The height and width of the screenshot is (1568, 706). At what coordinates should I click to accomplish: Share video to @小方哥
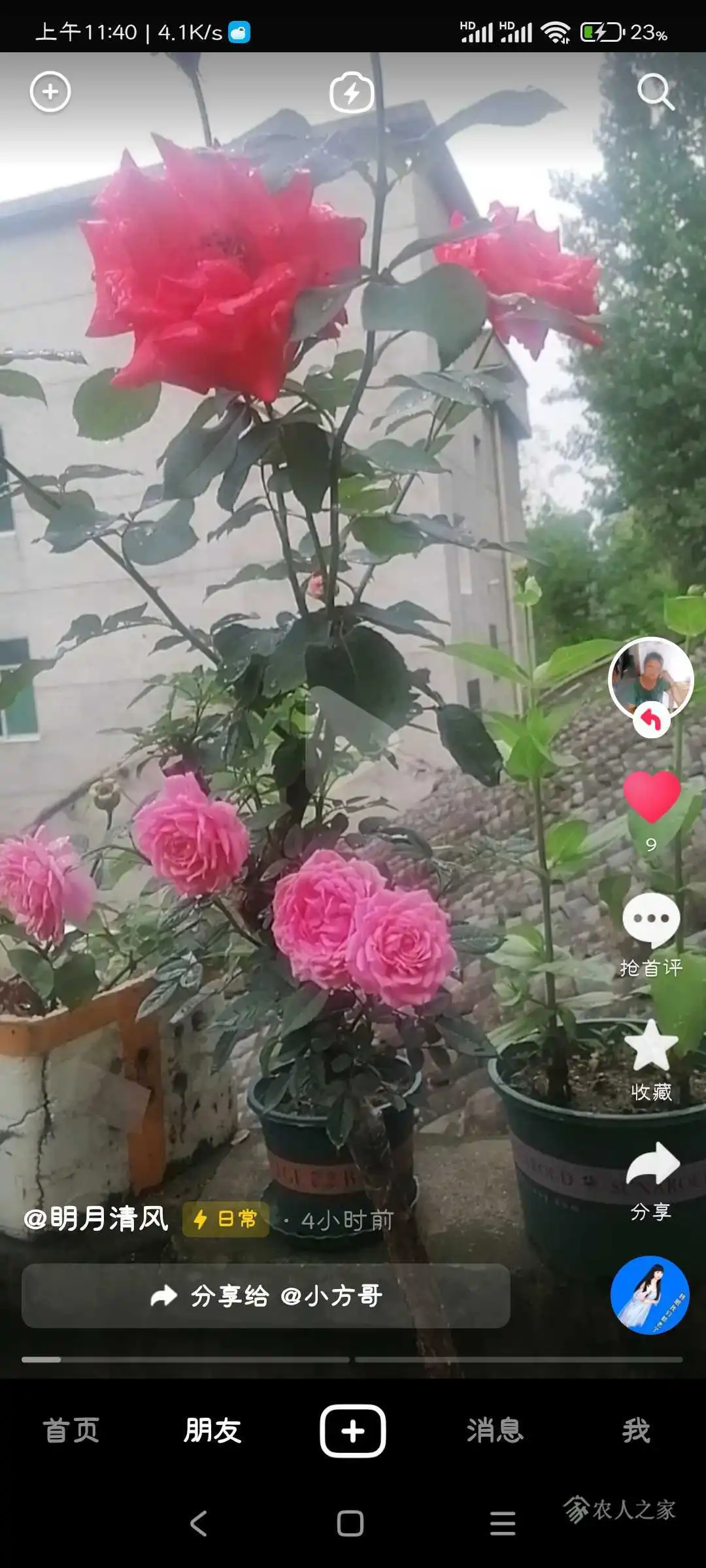(266, 1296)
